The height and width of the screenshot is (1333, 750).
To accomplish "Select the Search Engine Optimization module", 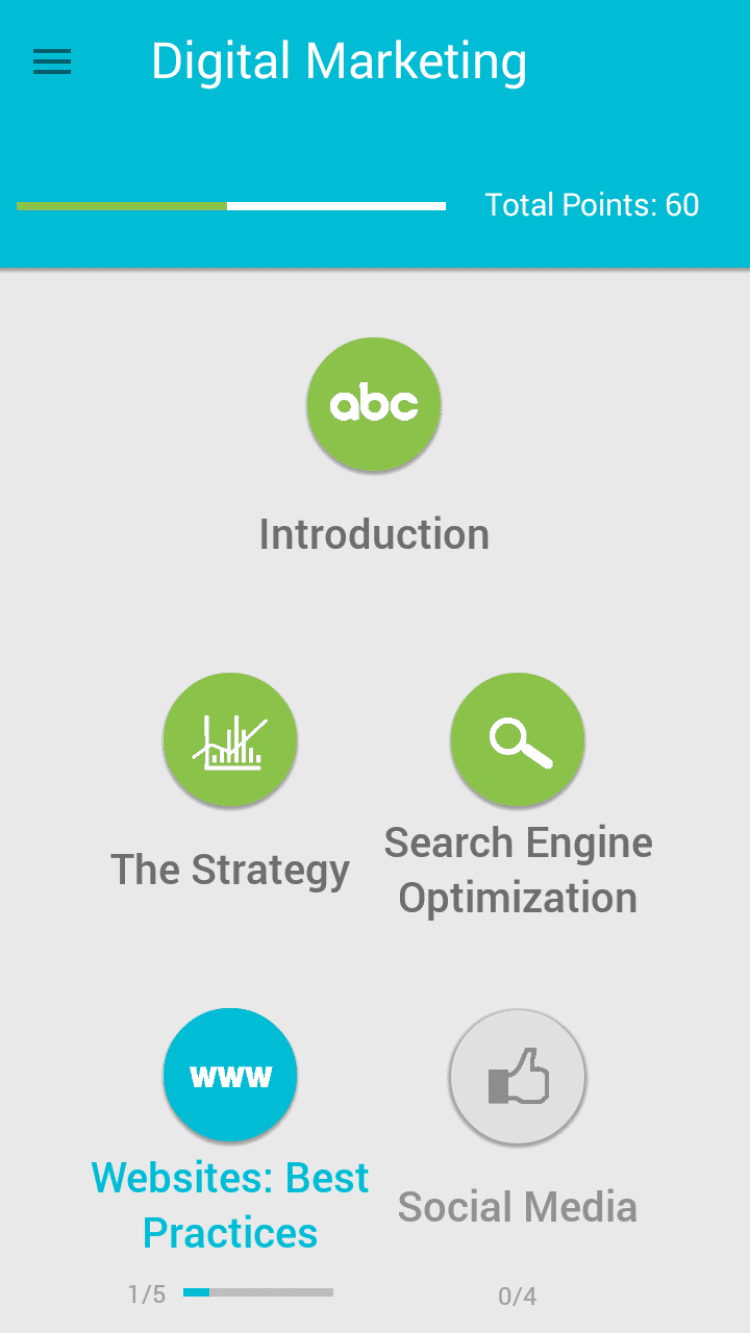I will 518,740.
